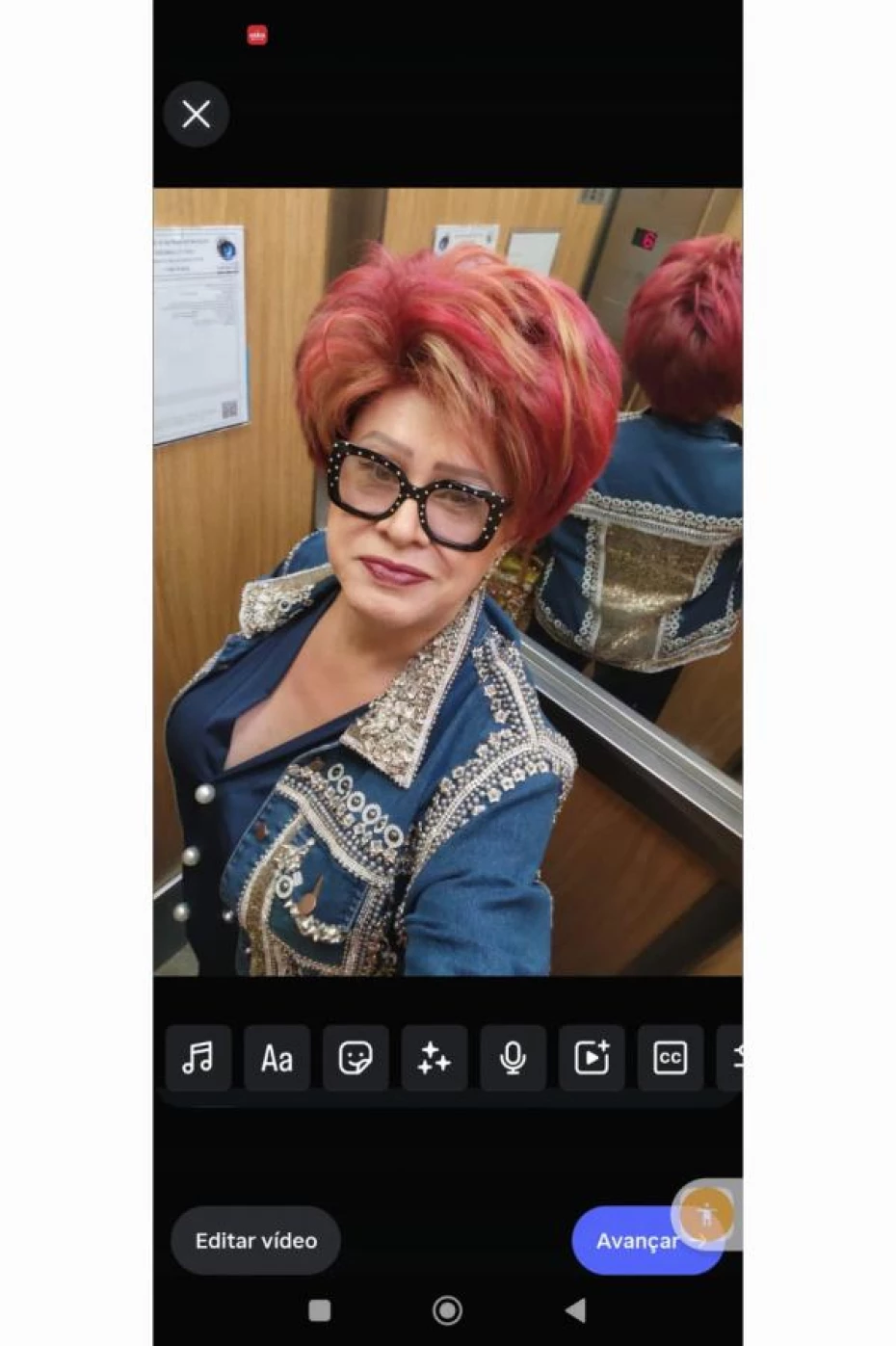Go back using system navigation
Screen dimensions: 896x1346
[x=575, y=1310]
